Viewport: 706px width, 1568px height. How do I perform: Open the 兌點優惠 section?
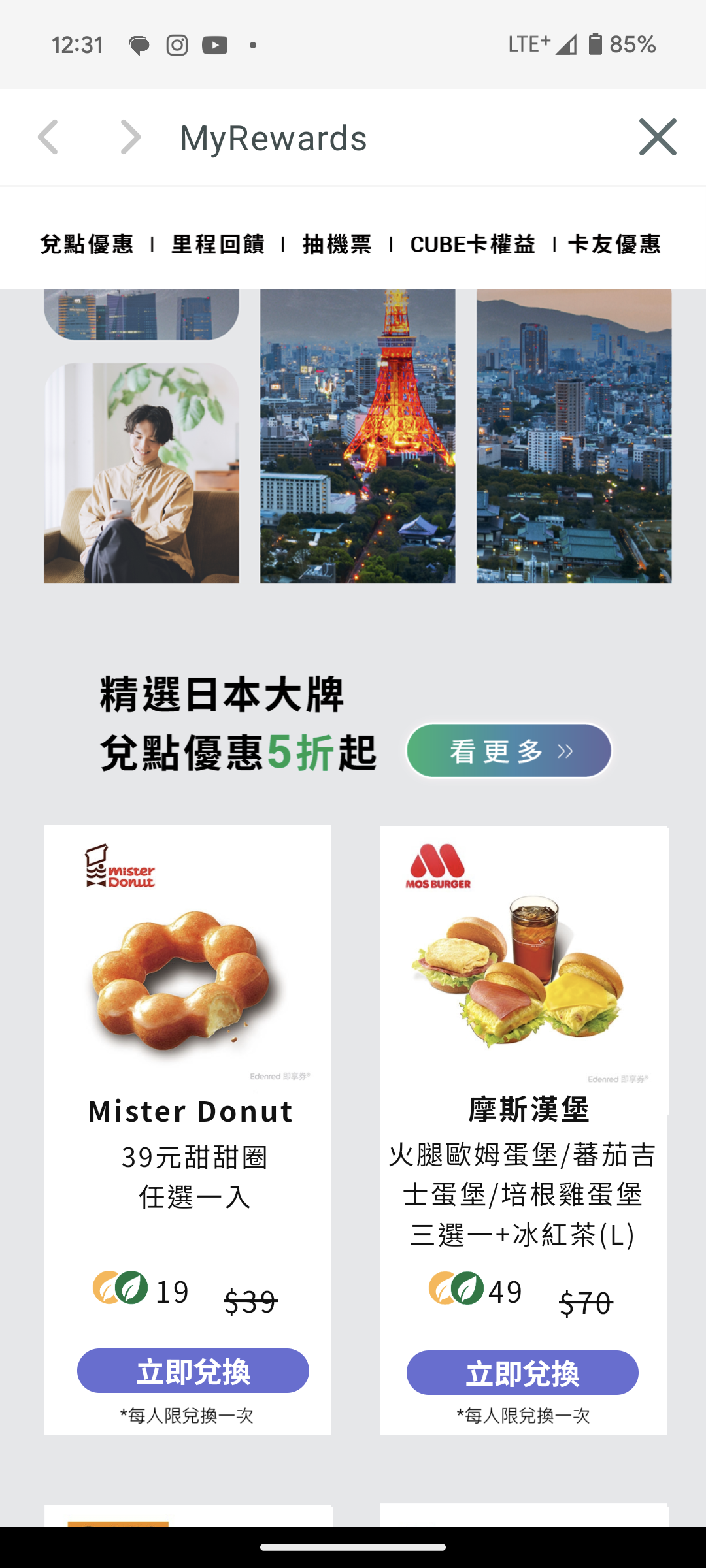87,244
